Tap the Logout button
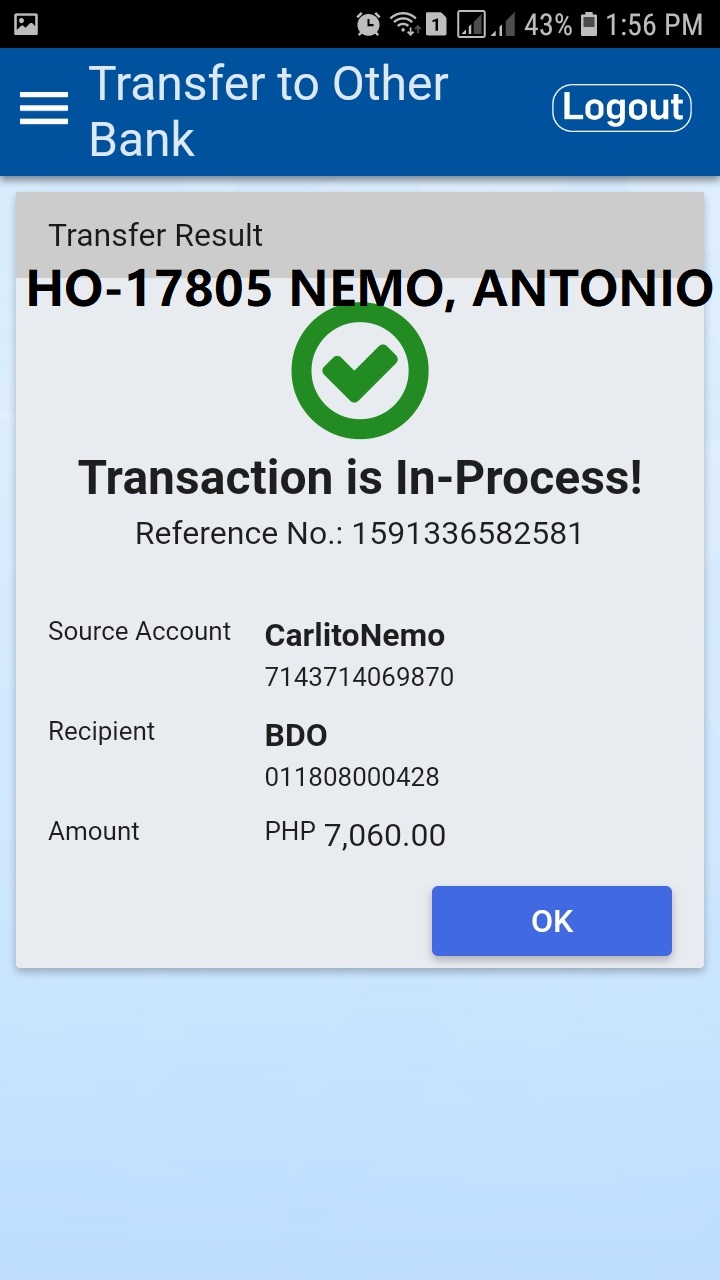 tap(622, 108)
